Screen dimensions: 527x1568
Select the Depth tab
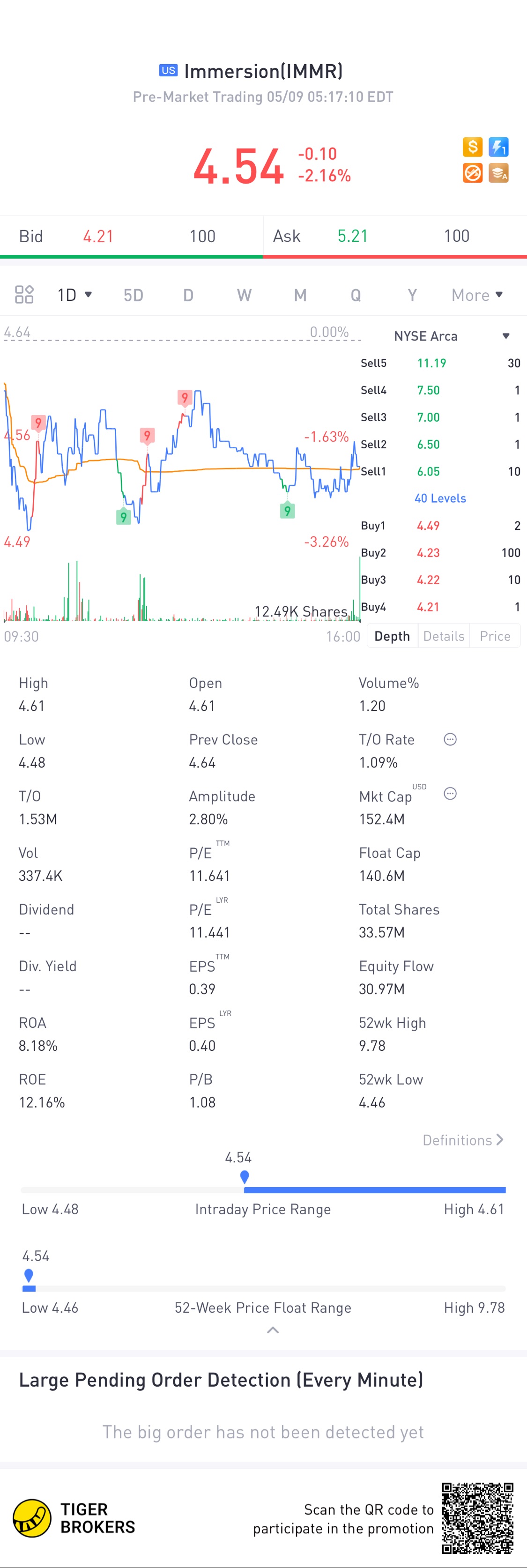(392, 636)
